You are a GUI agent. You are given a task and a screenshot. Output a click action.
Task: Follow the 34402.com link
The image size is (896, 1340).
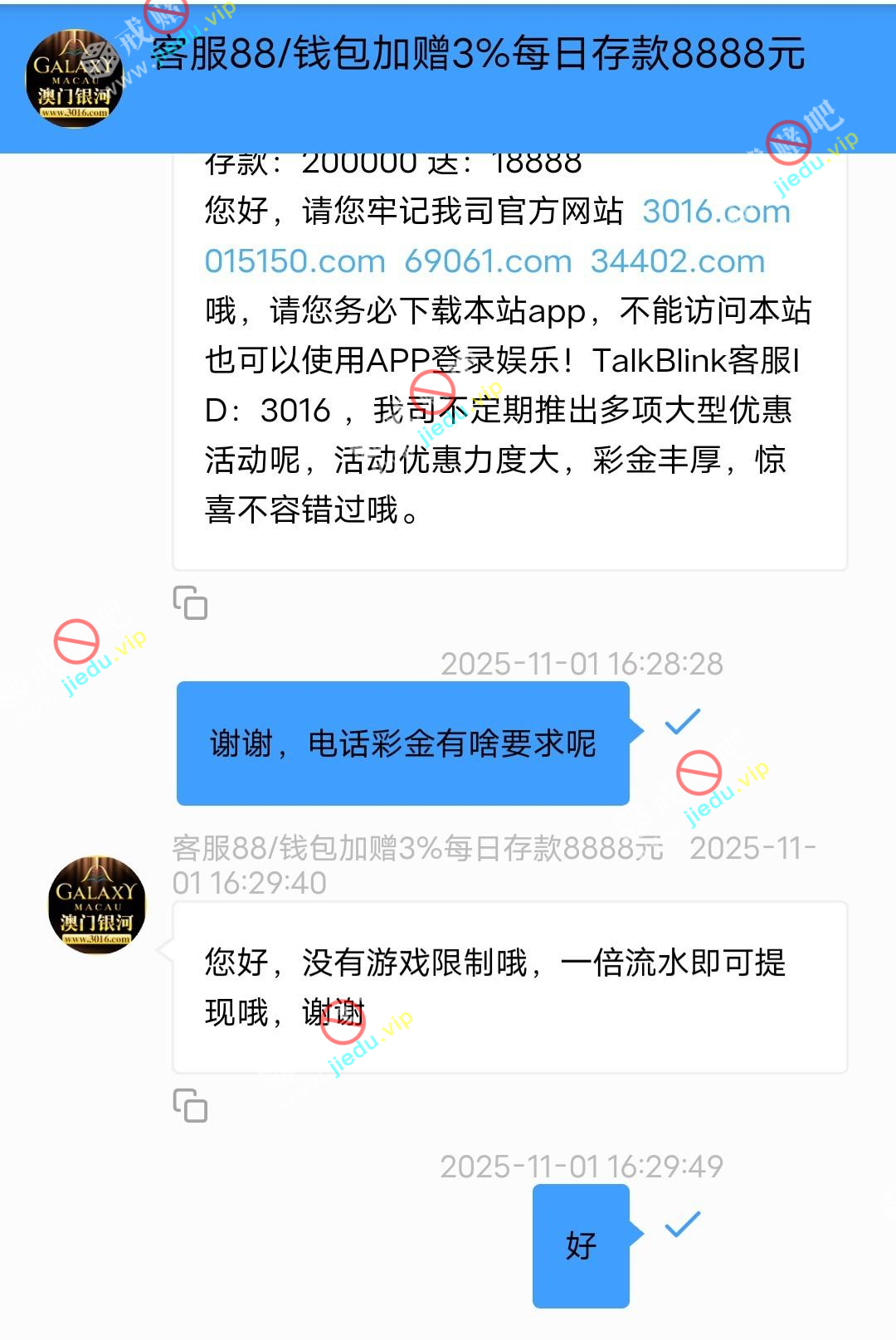coord(677,261)
